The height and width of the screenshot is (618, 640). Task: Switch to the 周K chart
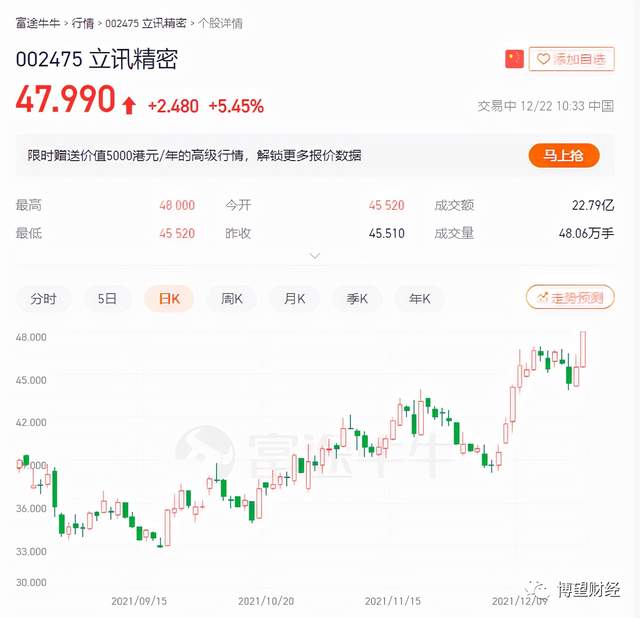(231, 298)
